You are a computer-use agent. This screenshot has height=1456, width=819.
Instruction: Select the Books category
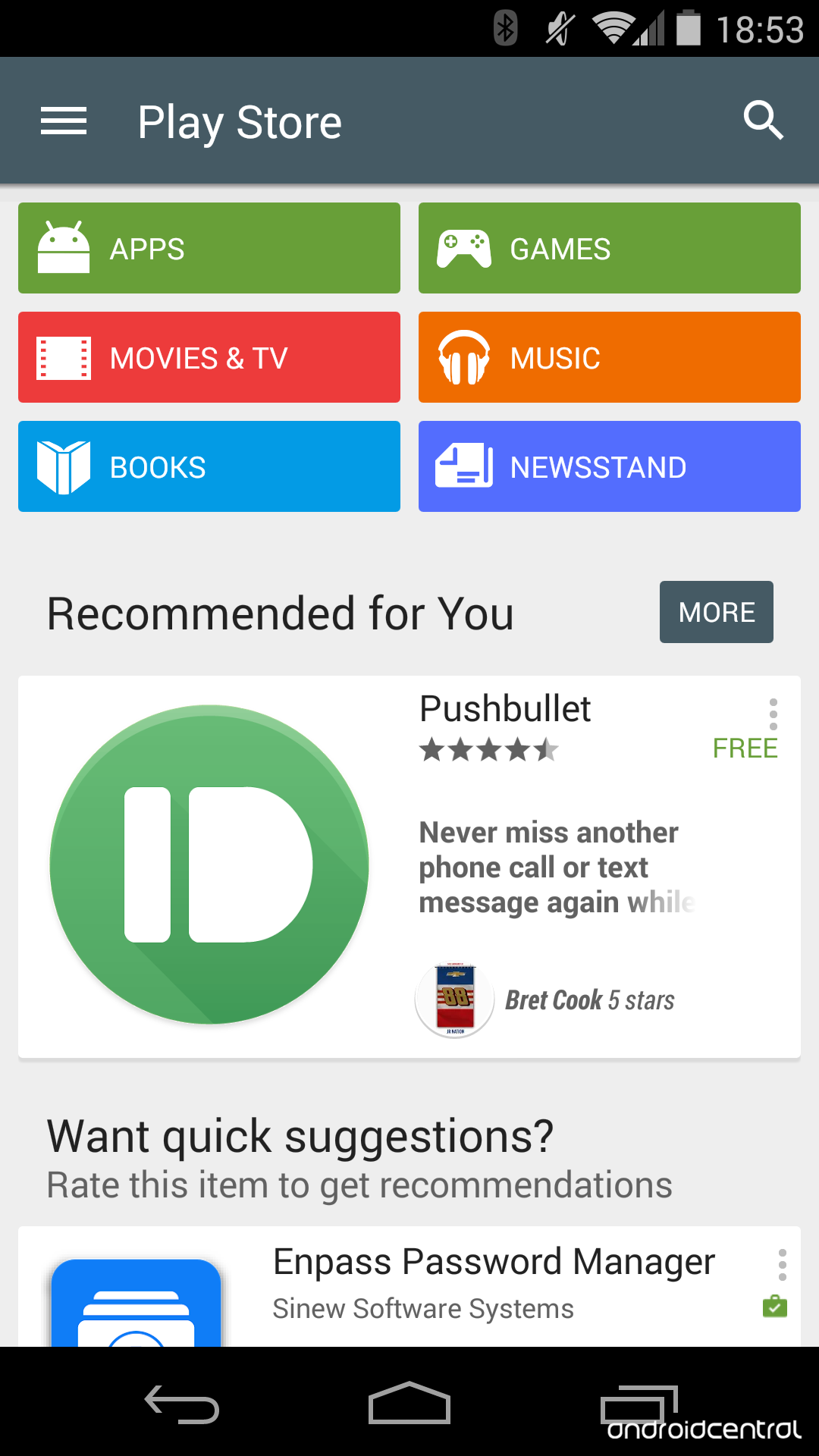coord(209,466)
